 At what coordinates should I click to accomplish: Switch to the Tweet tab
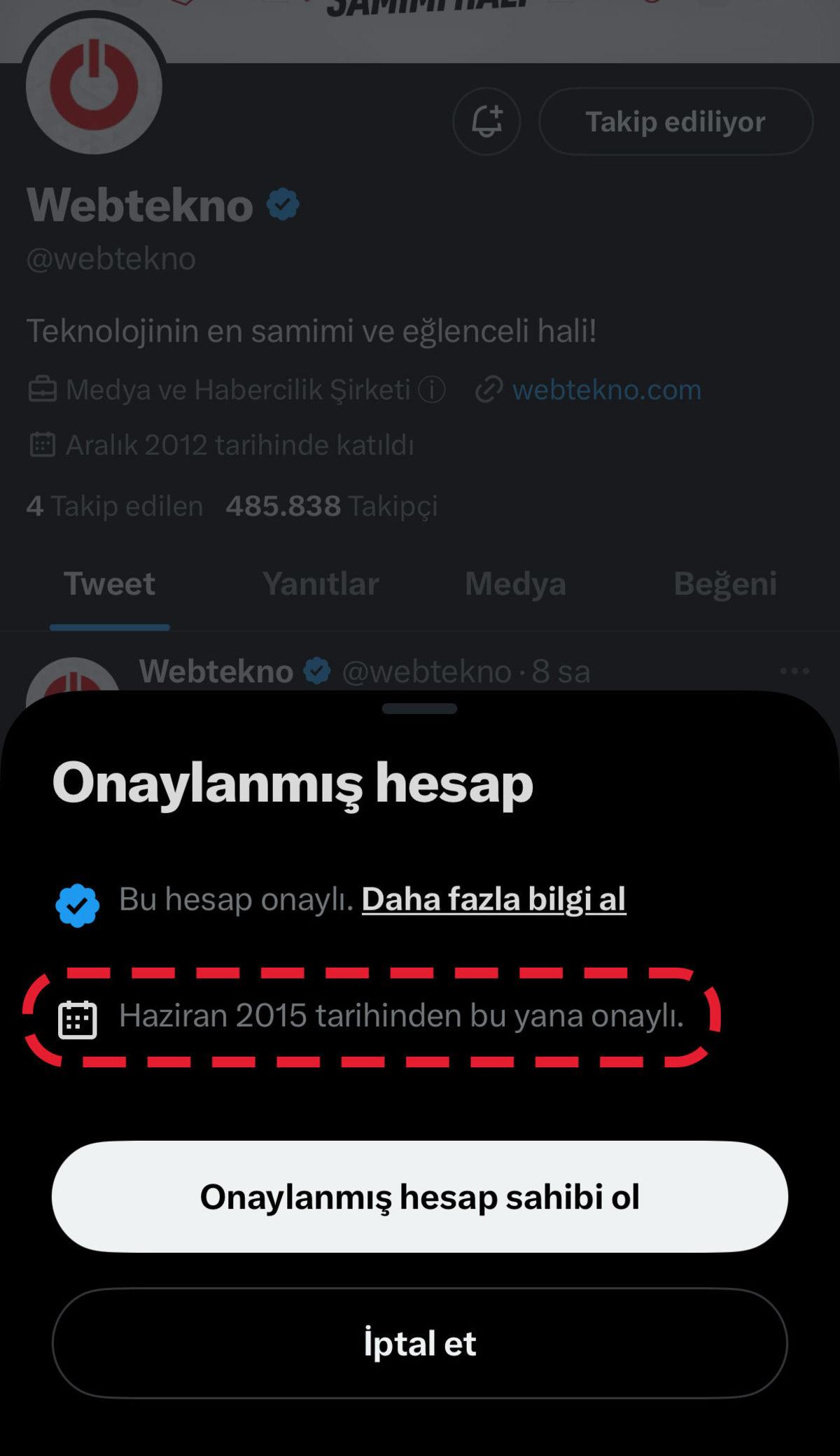(109, 583)
